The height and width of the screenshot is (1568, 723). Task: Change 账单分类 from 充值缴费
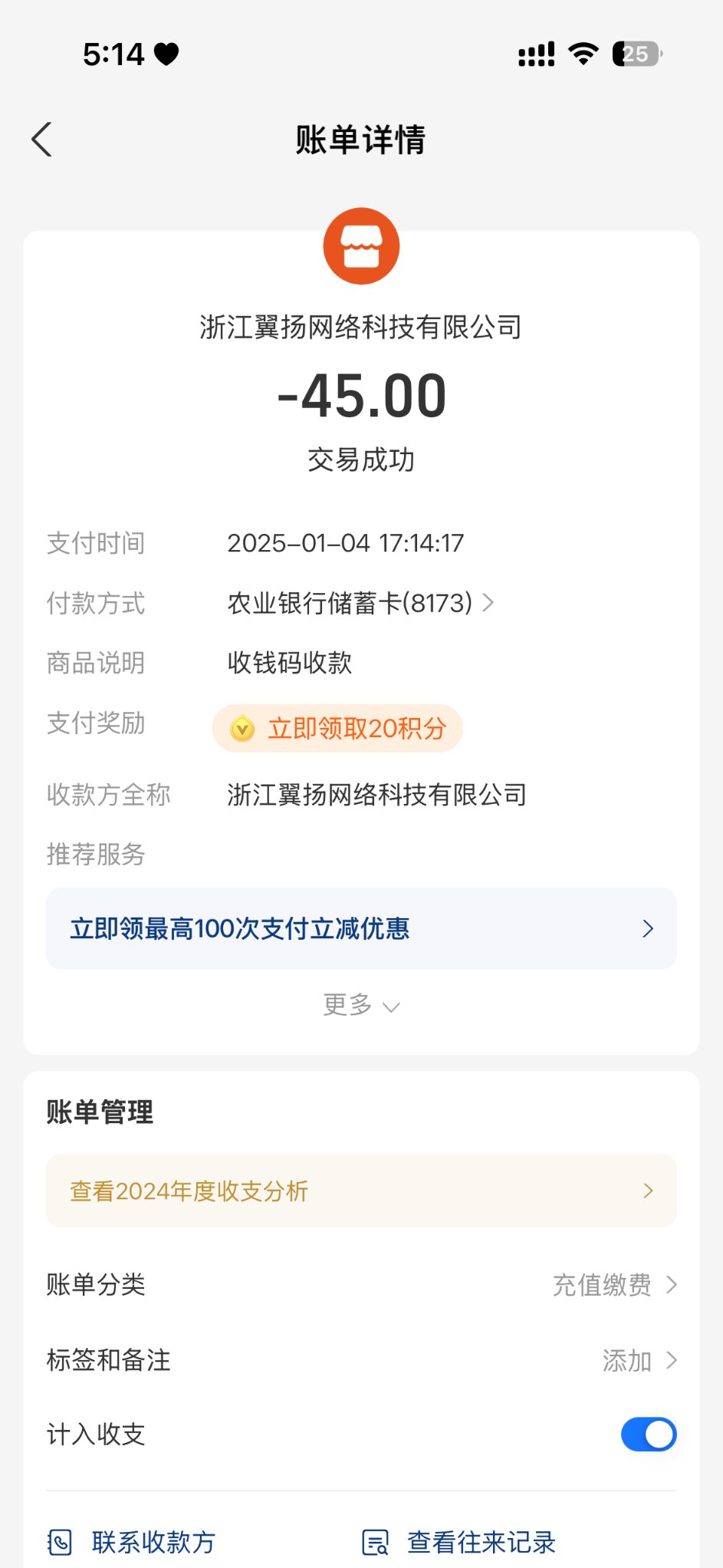613,1285
